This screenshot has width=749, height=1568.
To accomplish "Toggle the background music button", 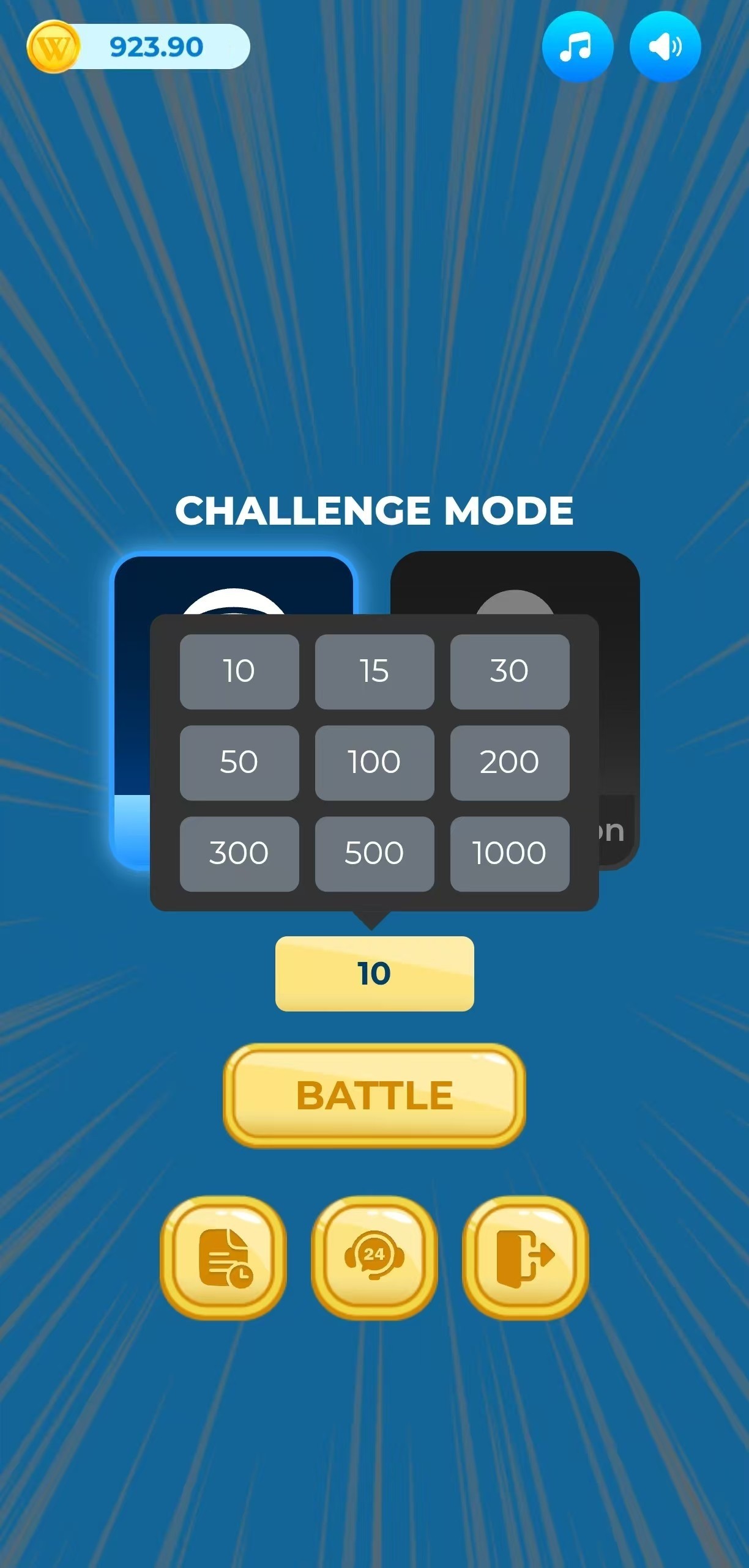I will tap(577, 47).
